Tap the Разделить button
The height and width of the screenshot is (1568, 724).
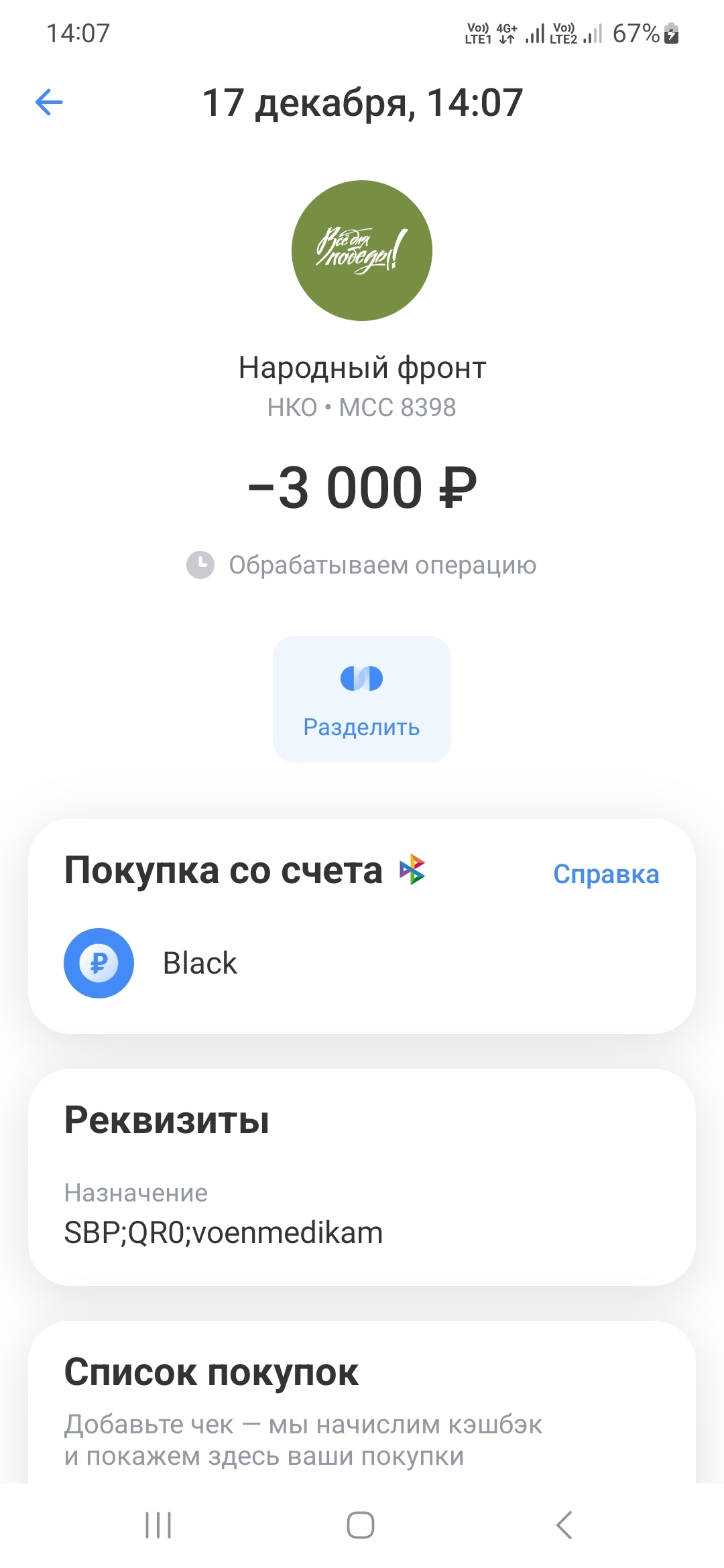click(361, 699)
